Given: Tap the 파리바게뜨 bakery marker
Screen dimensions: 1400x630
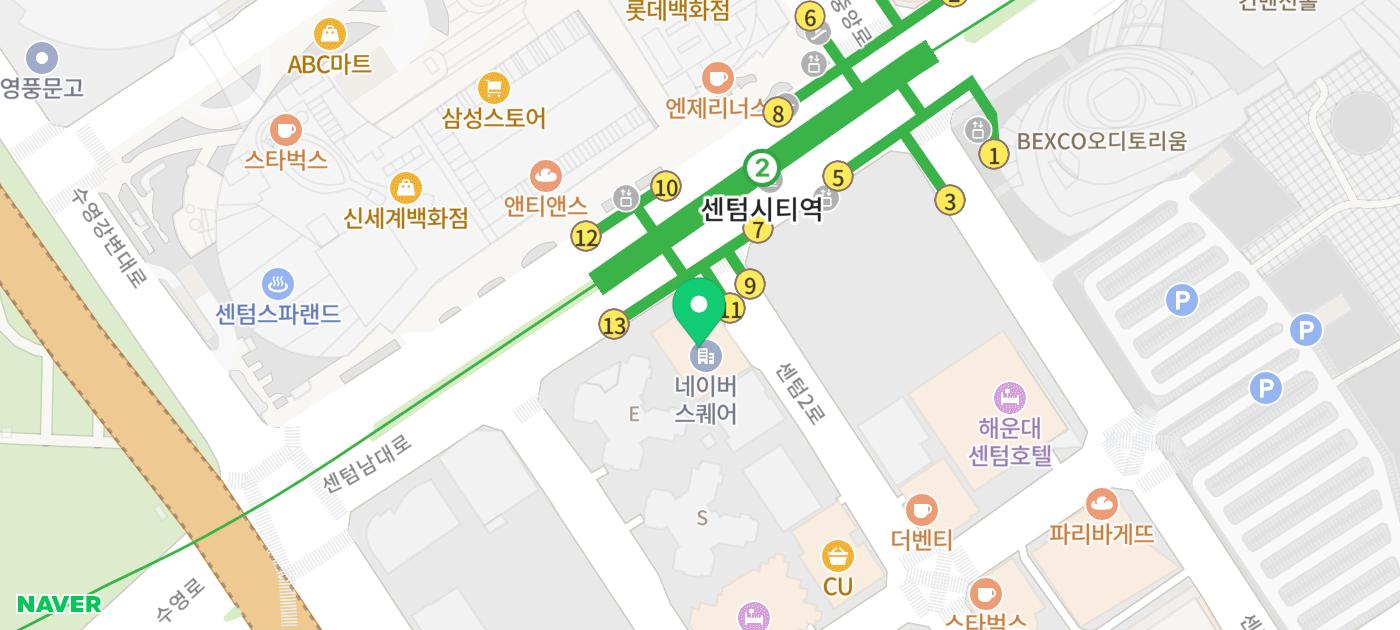Looking at the screenshot, I should pyautogui.click(x=1101, y=505).
